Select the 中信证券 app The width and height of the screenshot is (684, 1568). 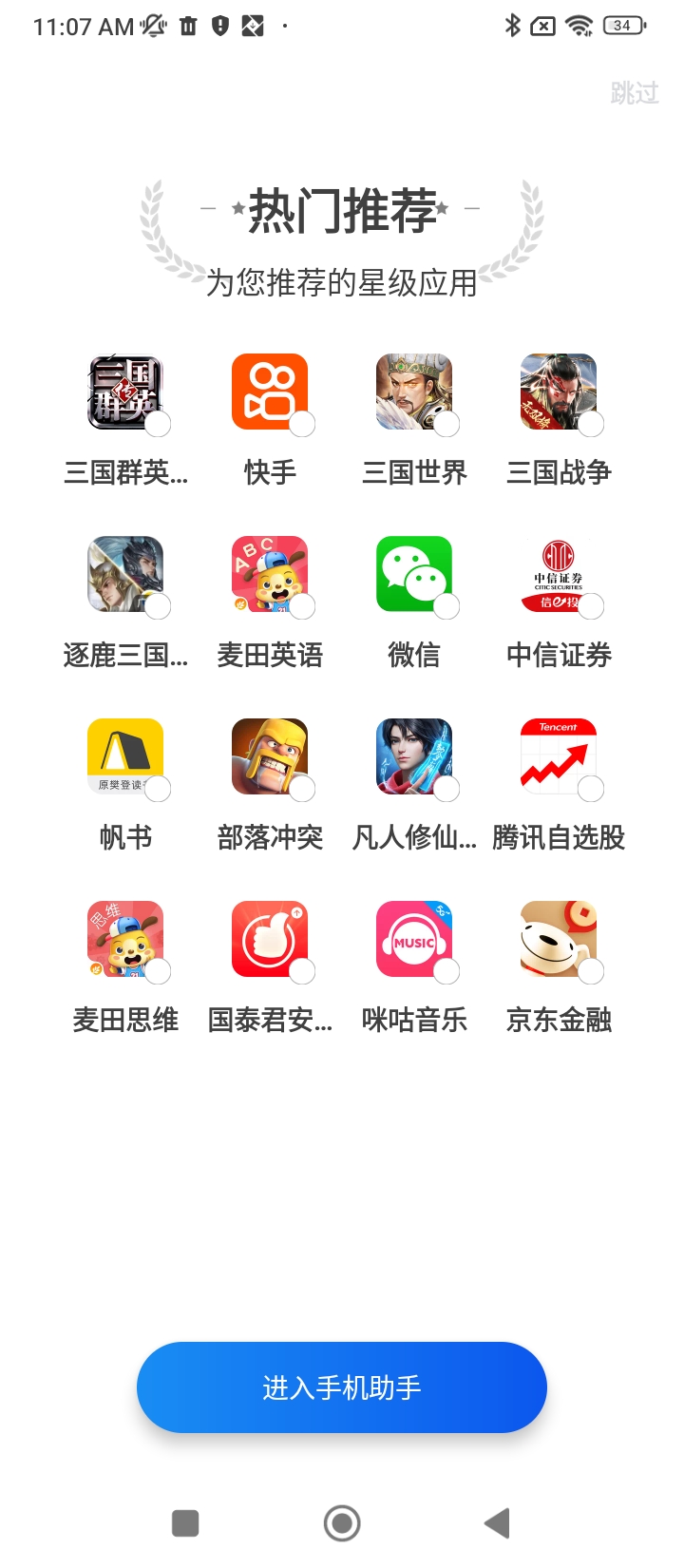pos(559,575)
